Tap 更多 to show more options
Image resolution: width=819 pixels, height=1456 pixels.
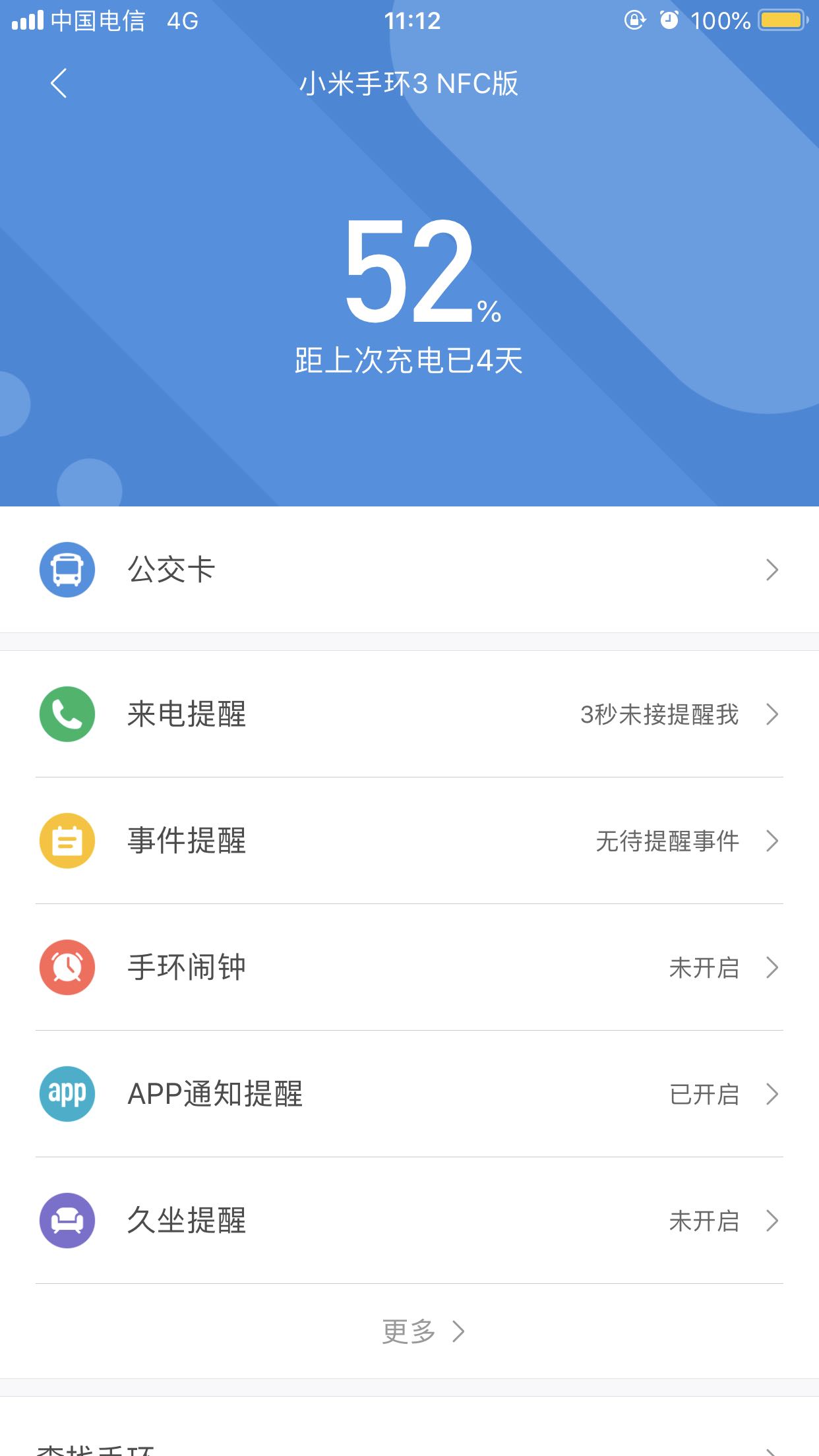[x=422, y=1331]
